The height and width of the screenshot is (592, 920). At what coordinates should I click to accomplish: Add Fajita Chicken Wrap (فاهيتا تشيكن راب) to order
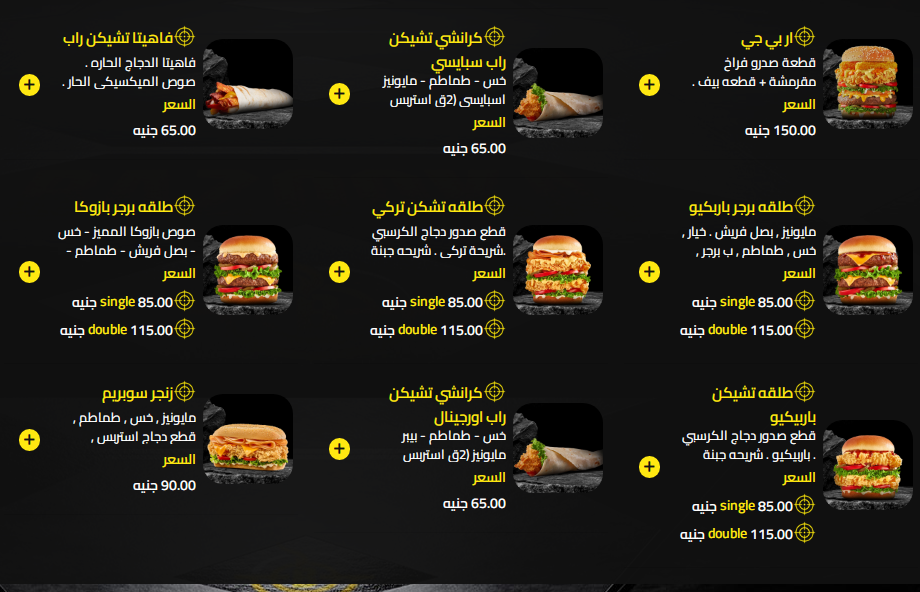[29, 85]
